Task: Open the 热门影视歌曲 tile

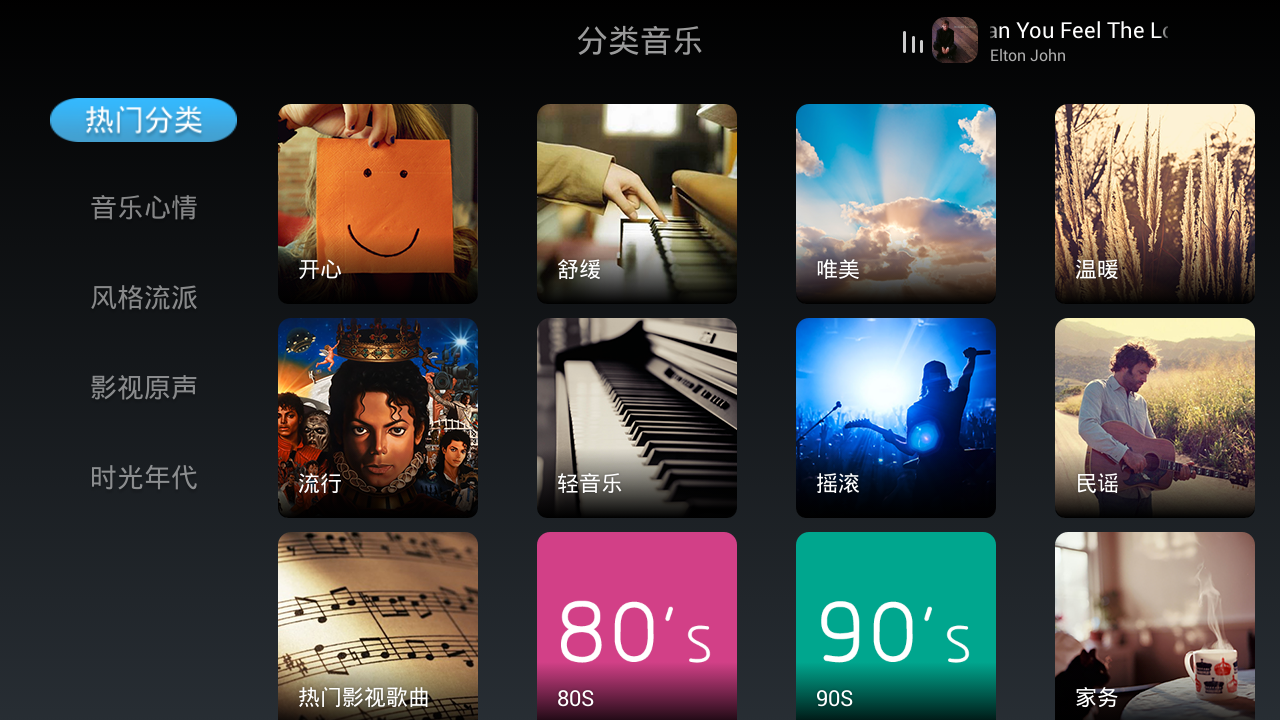Action: [378, 626]
